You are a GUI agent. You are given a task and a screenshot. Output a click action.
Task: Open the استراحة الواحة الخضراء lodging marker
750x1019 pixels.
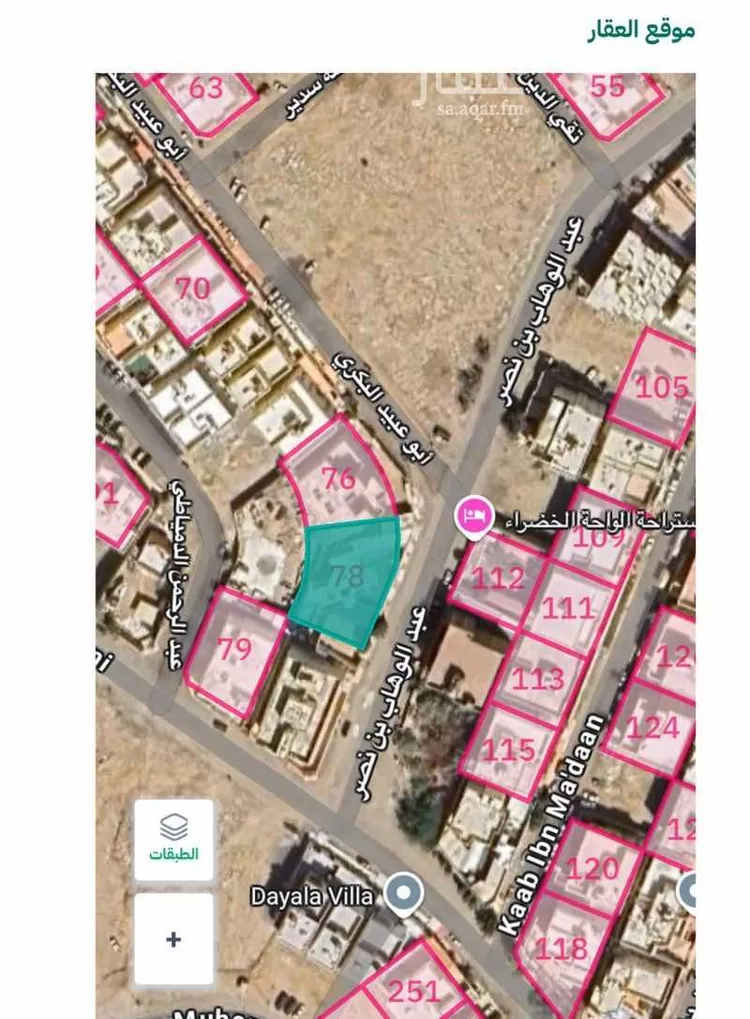(473, 517)
